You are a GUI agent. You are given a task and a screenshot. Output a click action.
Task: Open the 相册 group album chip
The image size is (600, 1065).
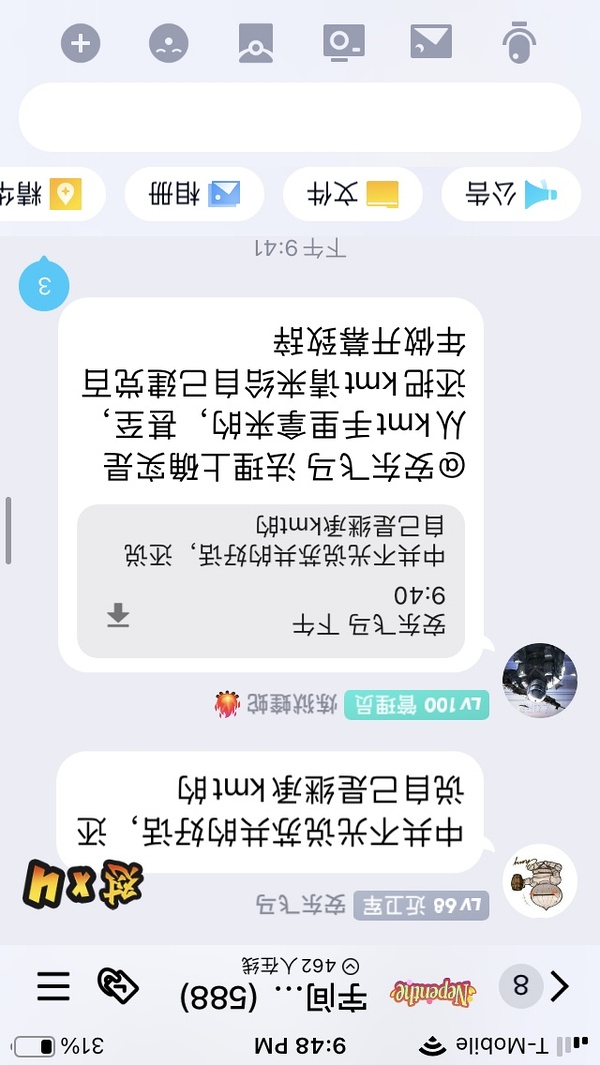click(x=195, y=194)
